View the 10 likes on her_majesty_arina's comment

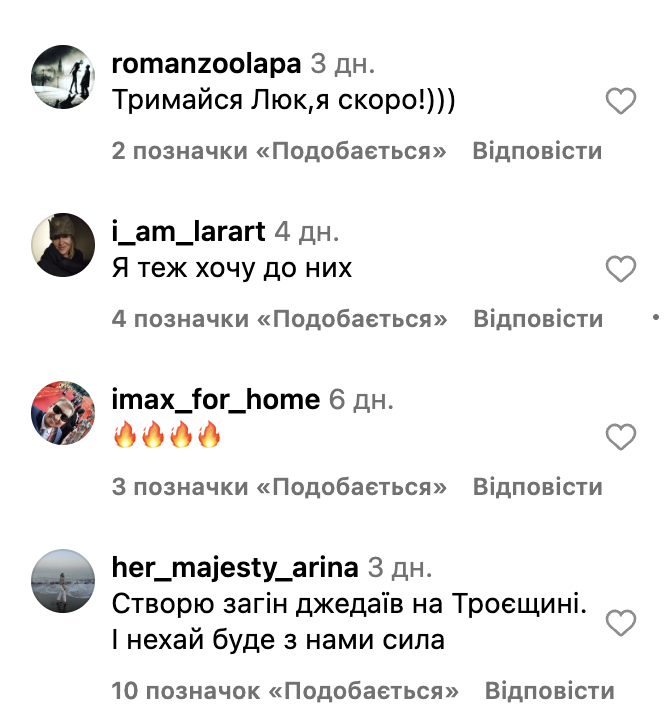point(284,692)
